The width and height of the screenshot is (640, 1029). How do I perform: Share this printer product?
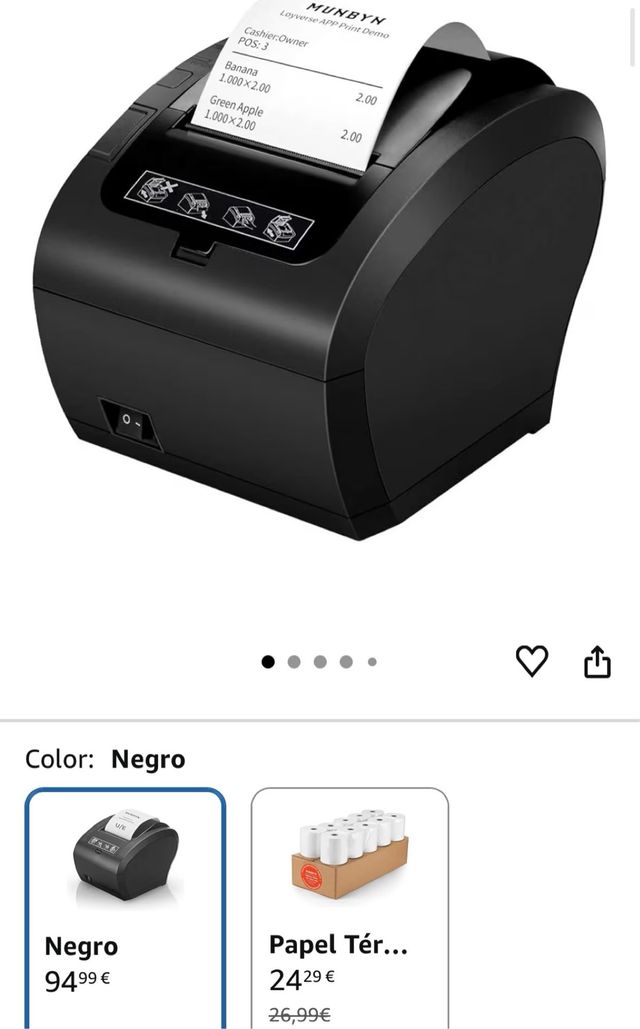point(597,662)
